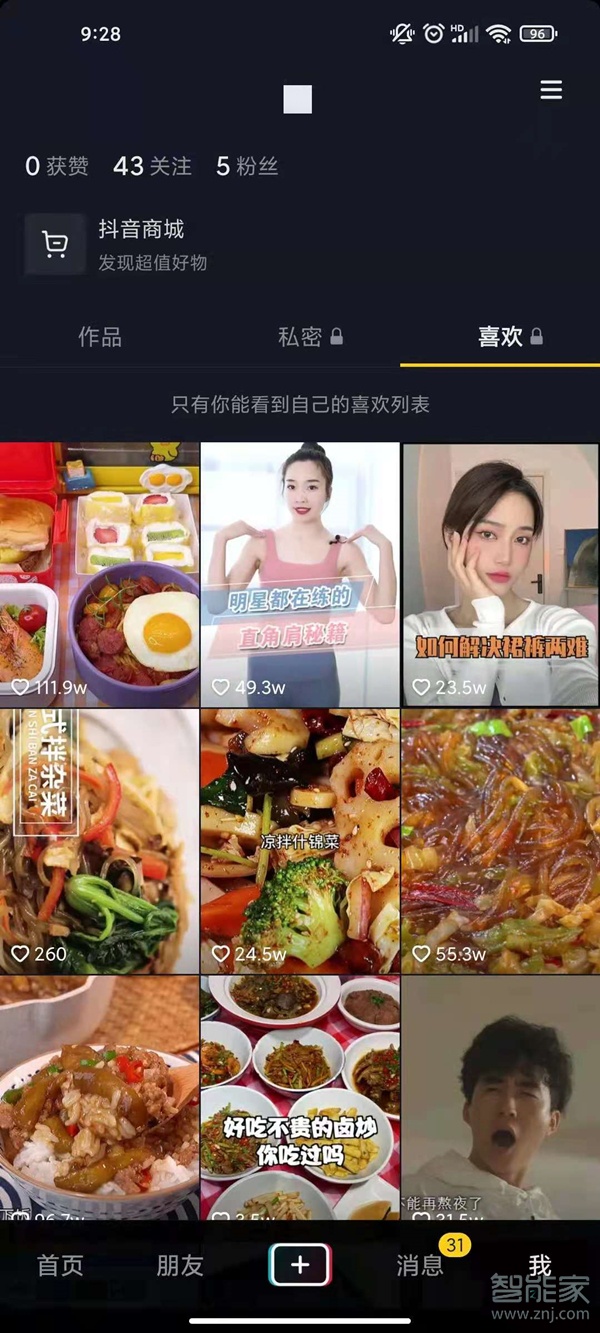Tap the 我 profile tab
The height and width of the screenshot is (1333, 600).
coord(540,1266)
